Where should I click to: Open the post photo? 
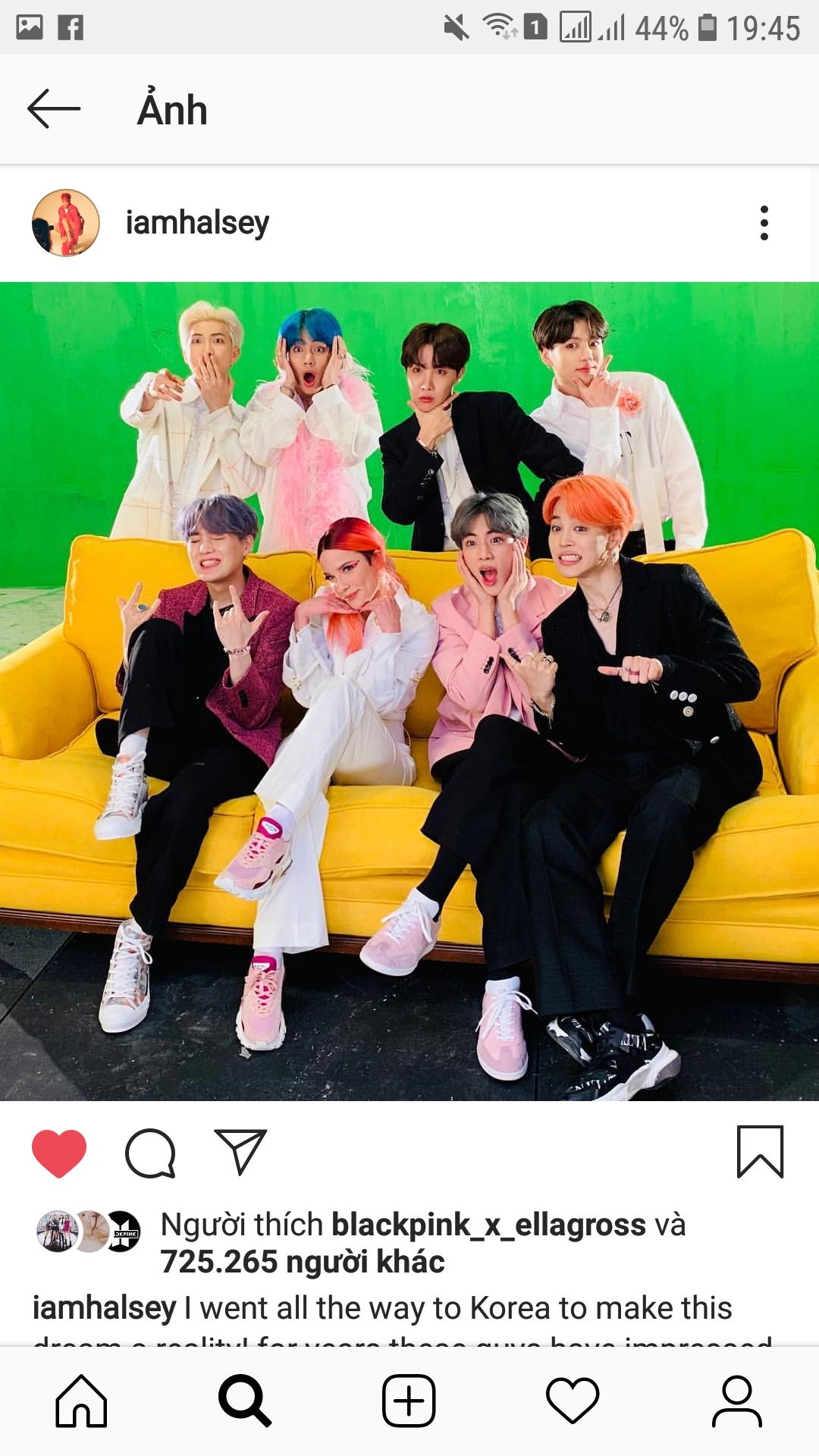pos(409,691)
